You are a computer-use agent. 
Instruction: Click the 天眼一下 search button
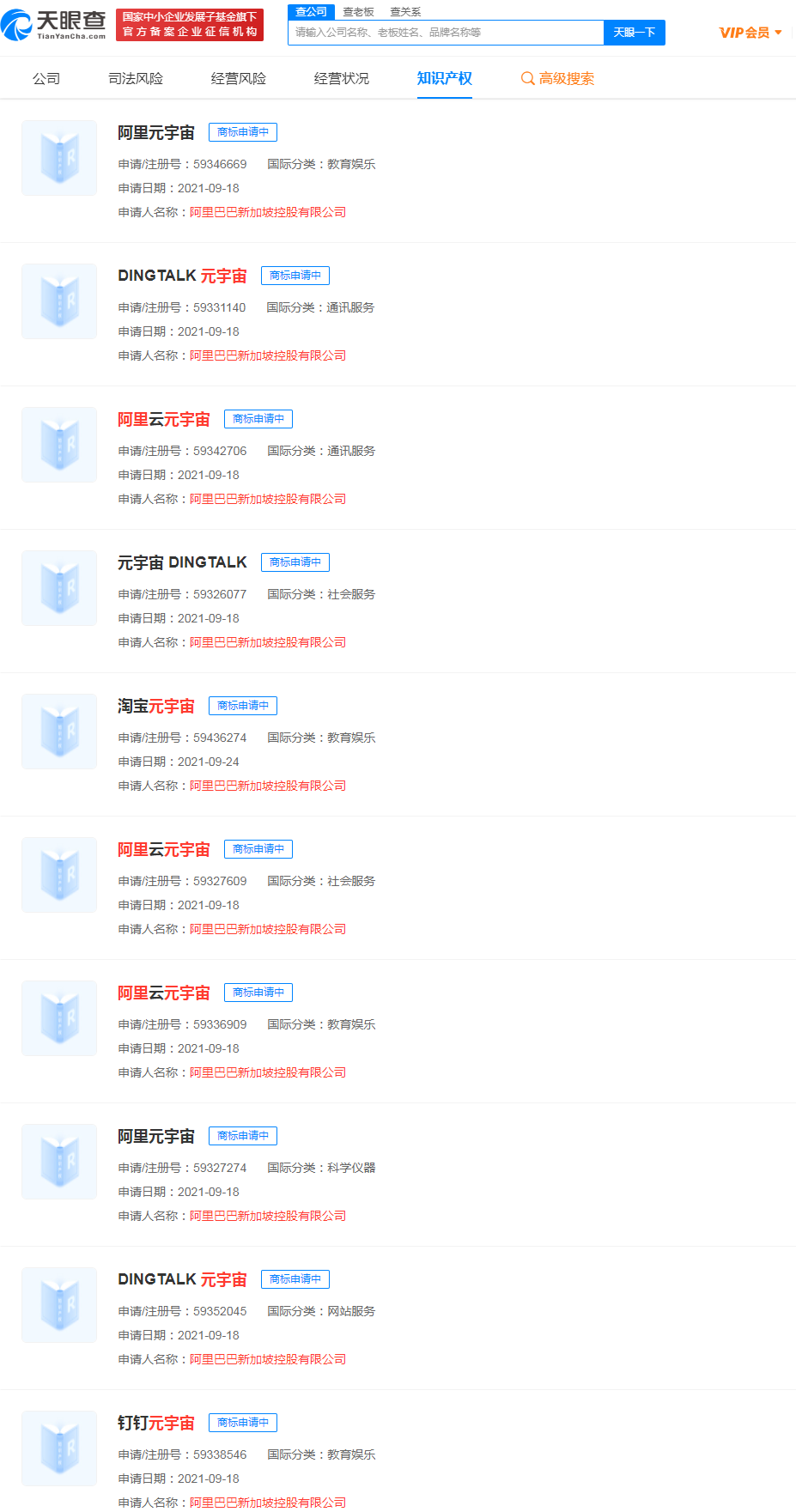635,33
